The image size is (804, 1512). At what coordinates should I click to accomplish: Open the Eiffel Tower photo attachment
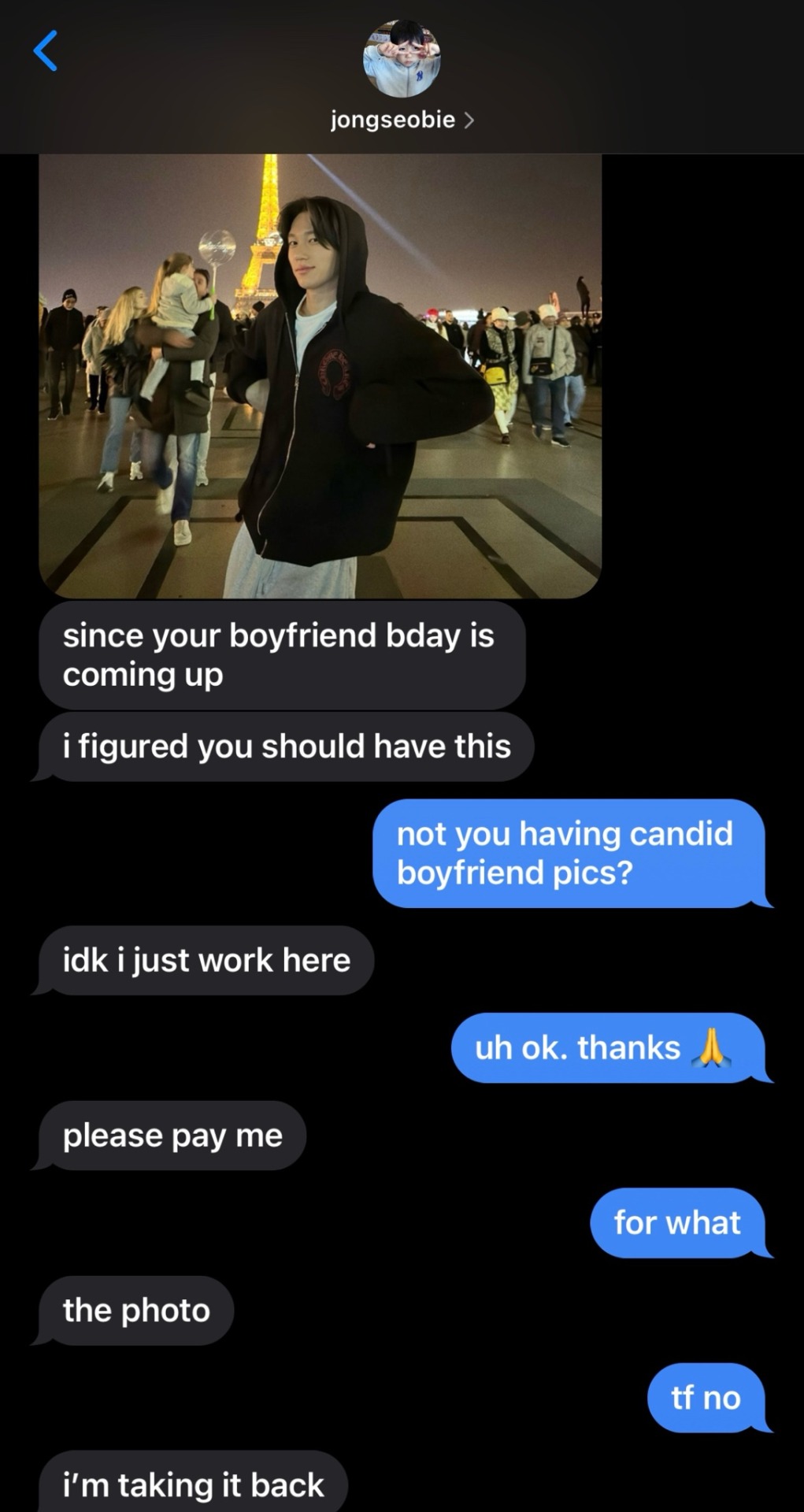pos(320,376)
